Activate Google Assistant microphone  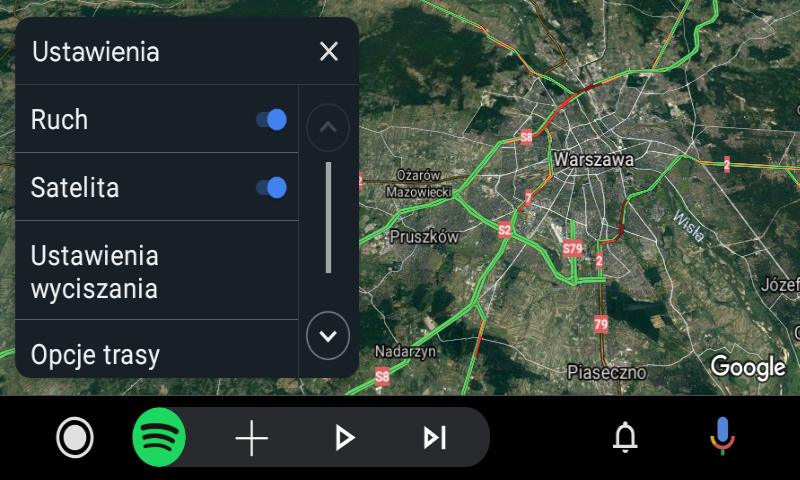pos(722,437)
